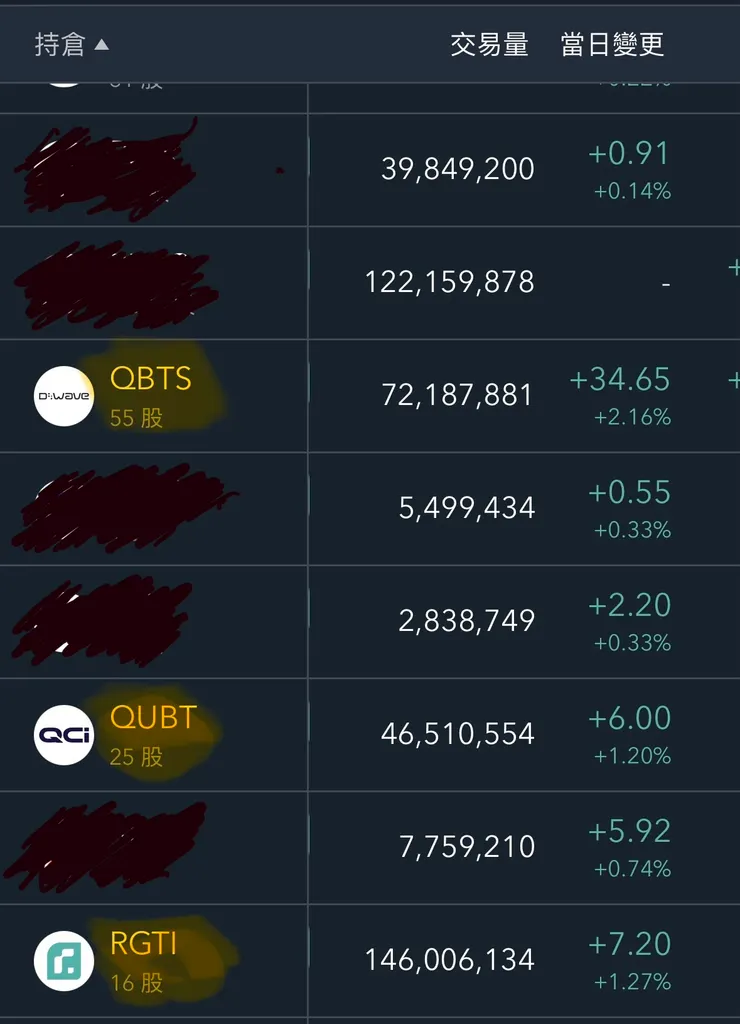Sort holdings by 當日變更 column
740x1024 pixels.
612,45
